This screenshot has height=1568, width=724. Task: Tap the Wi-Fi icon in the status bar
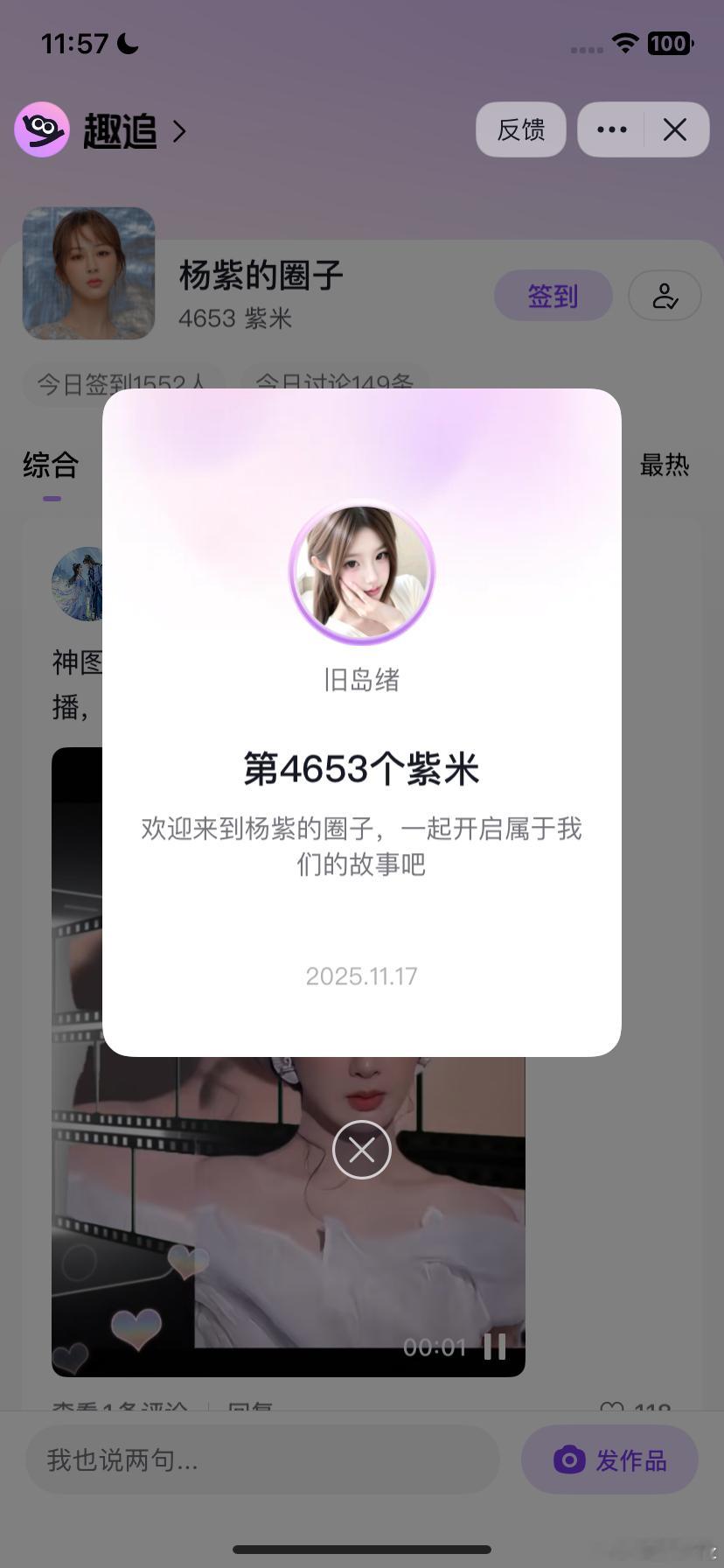coord(625,42)
